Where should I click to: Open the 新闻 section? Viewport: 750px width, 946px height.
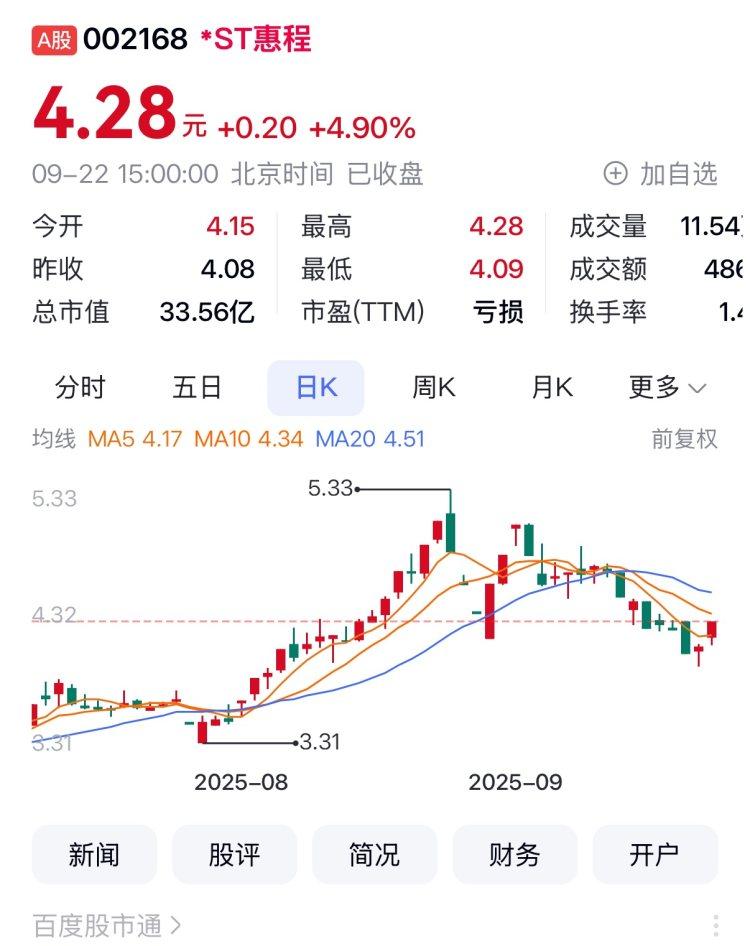(94, 855)
